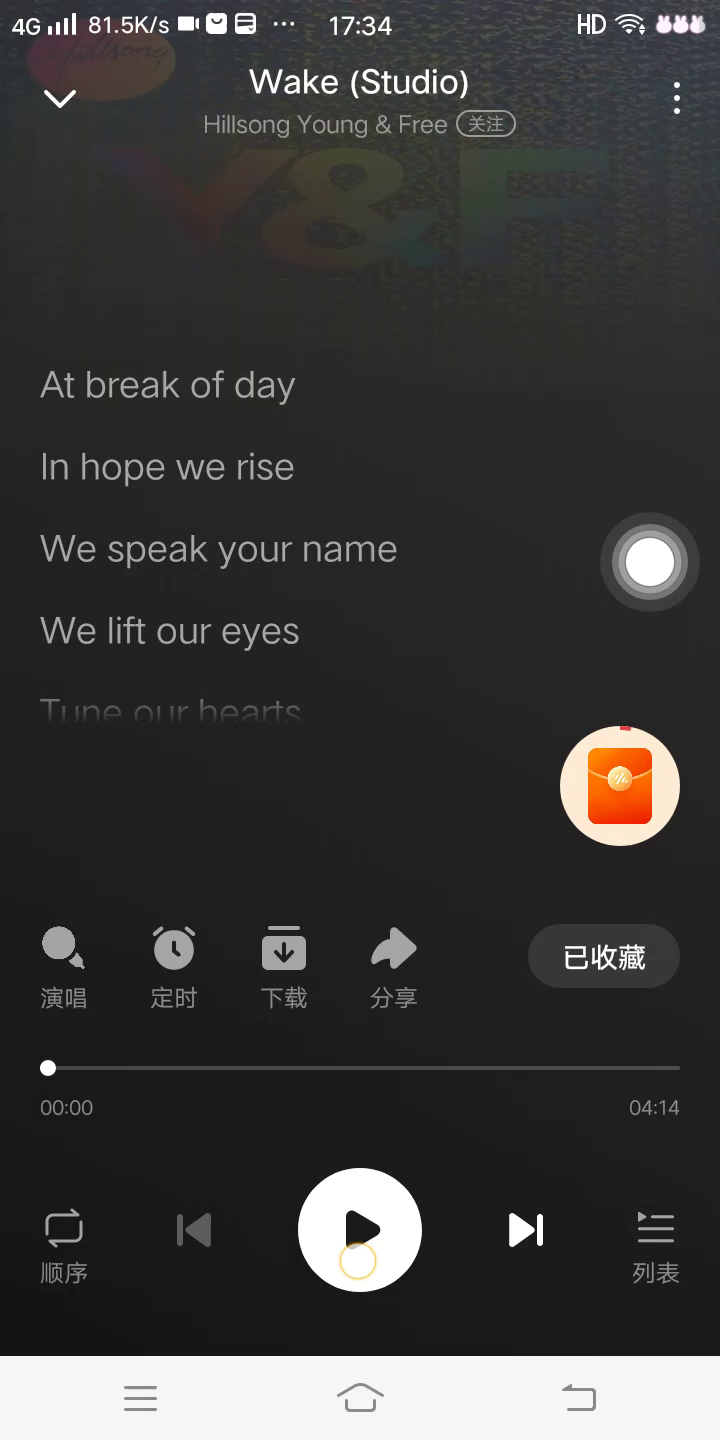Viewport: 720px width, 1440px height.
Task: Go back with the system back button
Action: click(x=578, y=1398)
